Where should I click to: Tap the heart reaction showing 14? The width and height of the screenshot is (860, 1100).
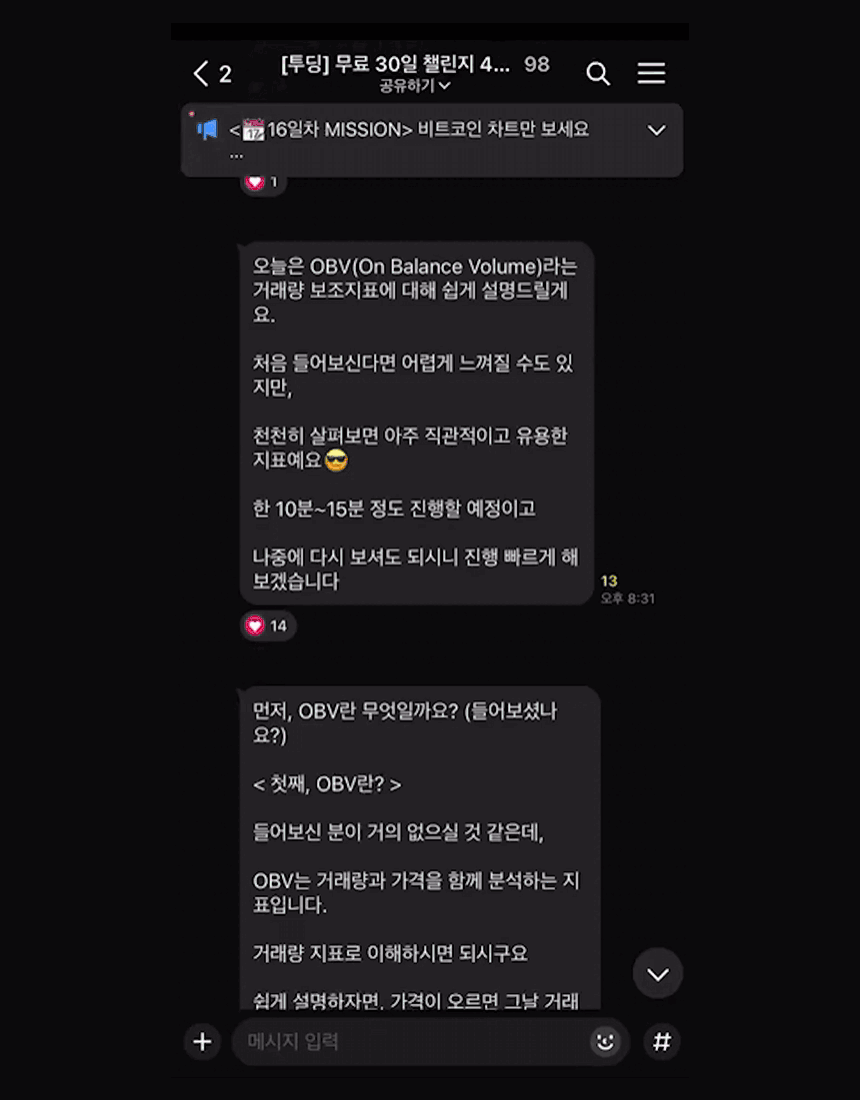pos(267,626)
